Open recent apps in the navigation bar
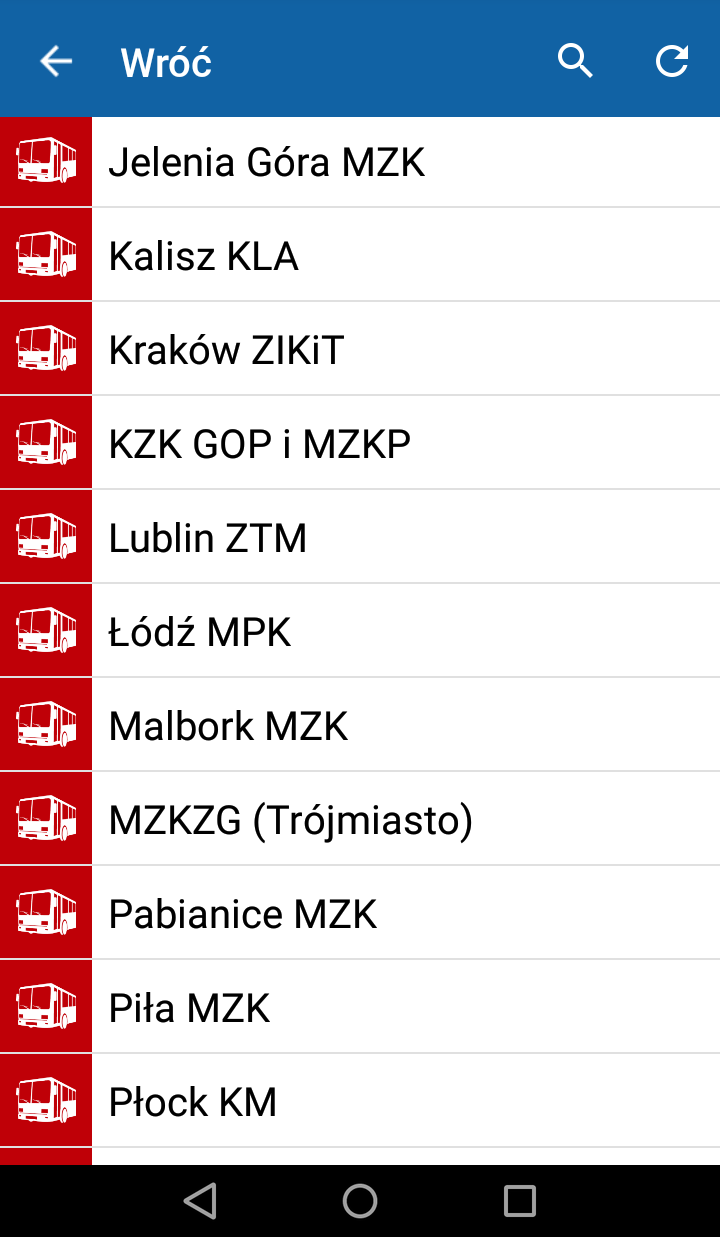The image size is (720, 1237). pyautogui.click(x=520, y=1201)
